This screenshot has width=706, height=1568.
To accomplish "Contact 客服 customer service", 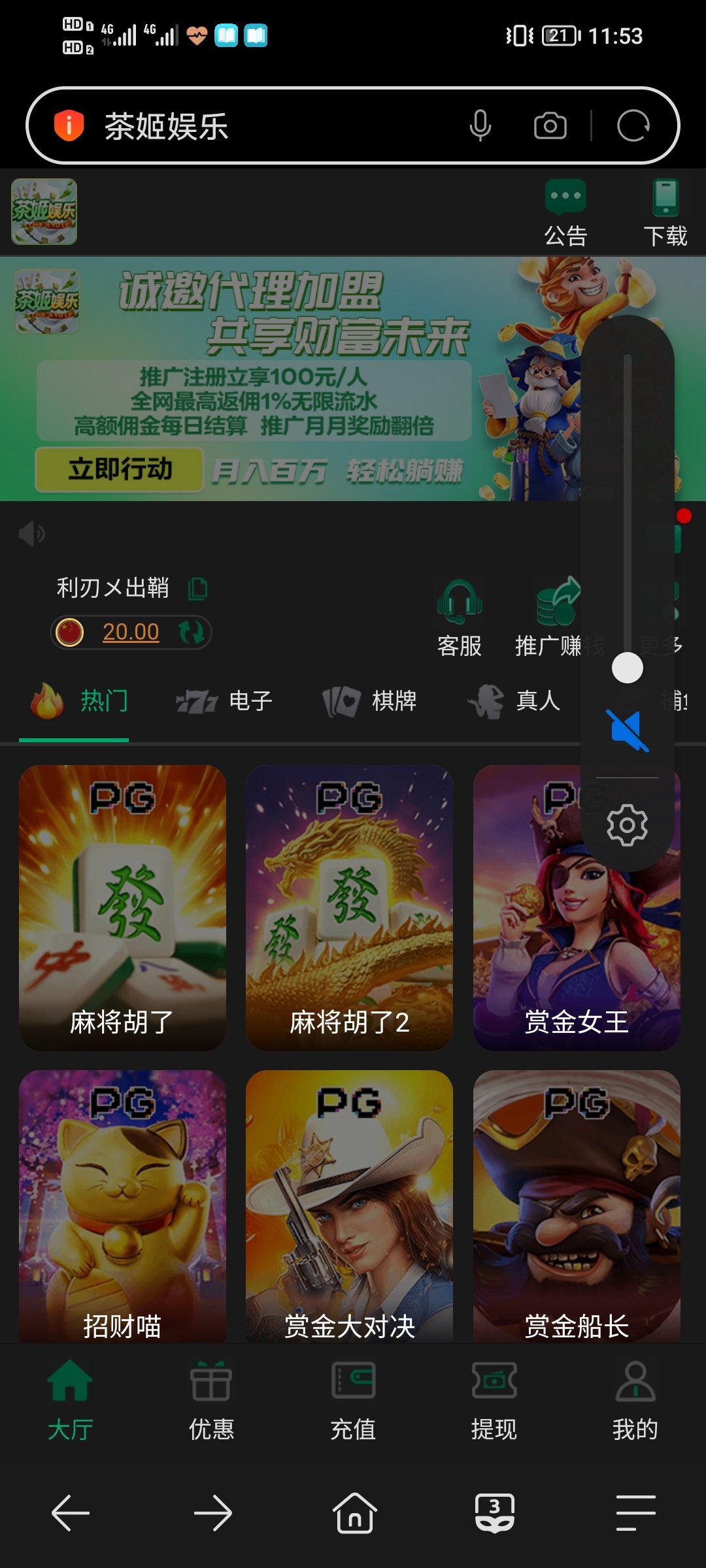I will pyautogui.click(x=459, y=617).
